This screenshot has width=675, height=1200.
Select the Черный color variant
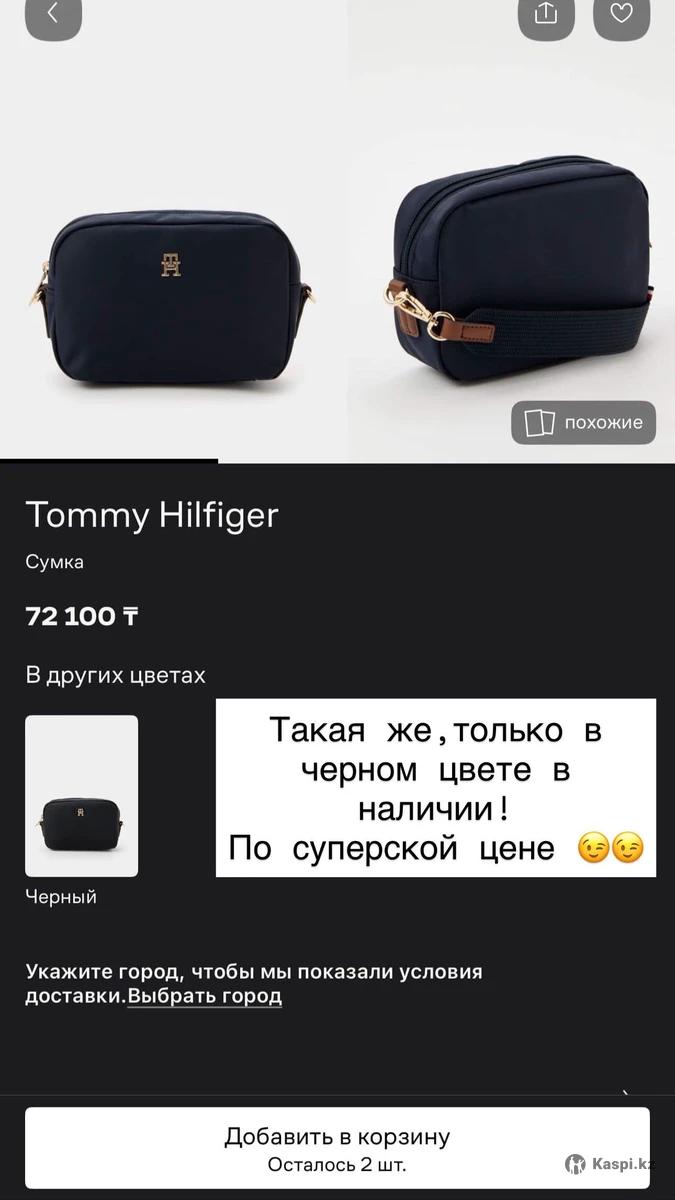pyautogui.click(x=81, y=796)
